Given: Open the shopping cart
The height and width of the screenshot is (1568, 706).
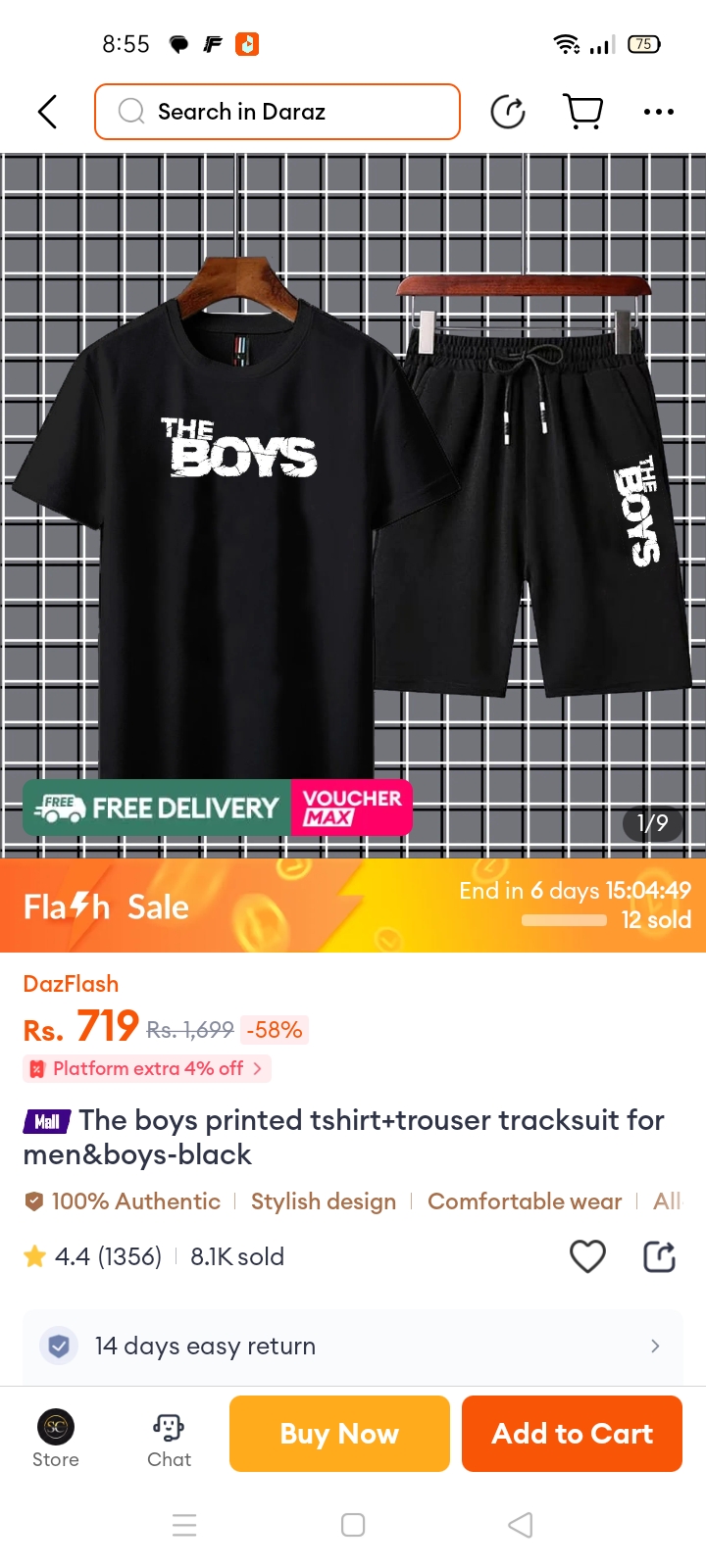Looking at the screenshot, I should click(583, 112).
